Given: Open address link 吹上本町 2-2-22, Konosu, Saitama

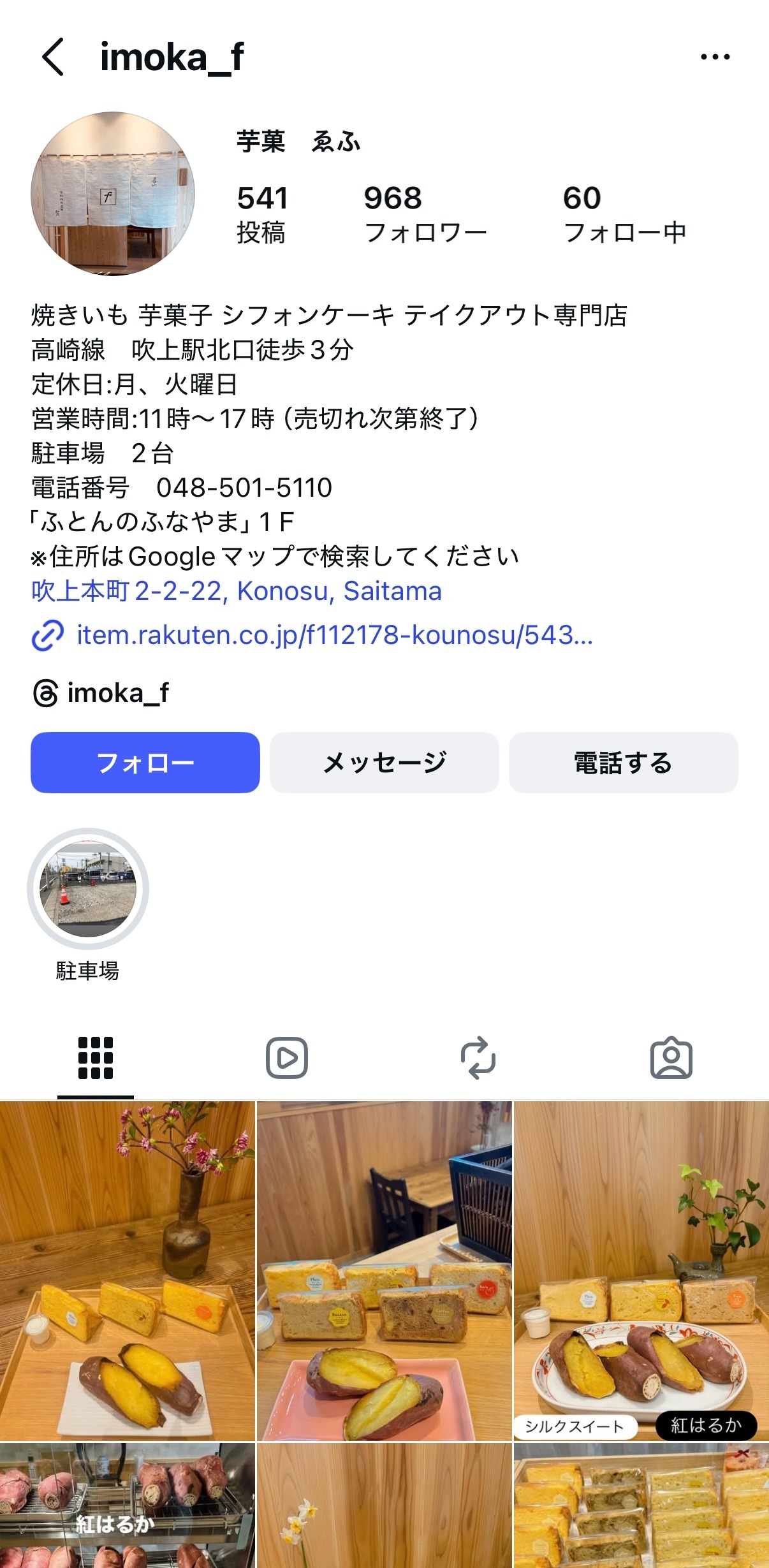Looking at the screenshot, I should 236,591.
